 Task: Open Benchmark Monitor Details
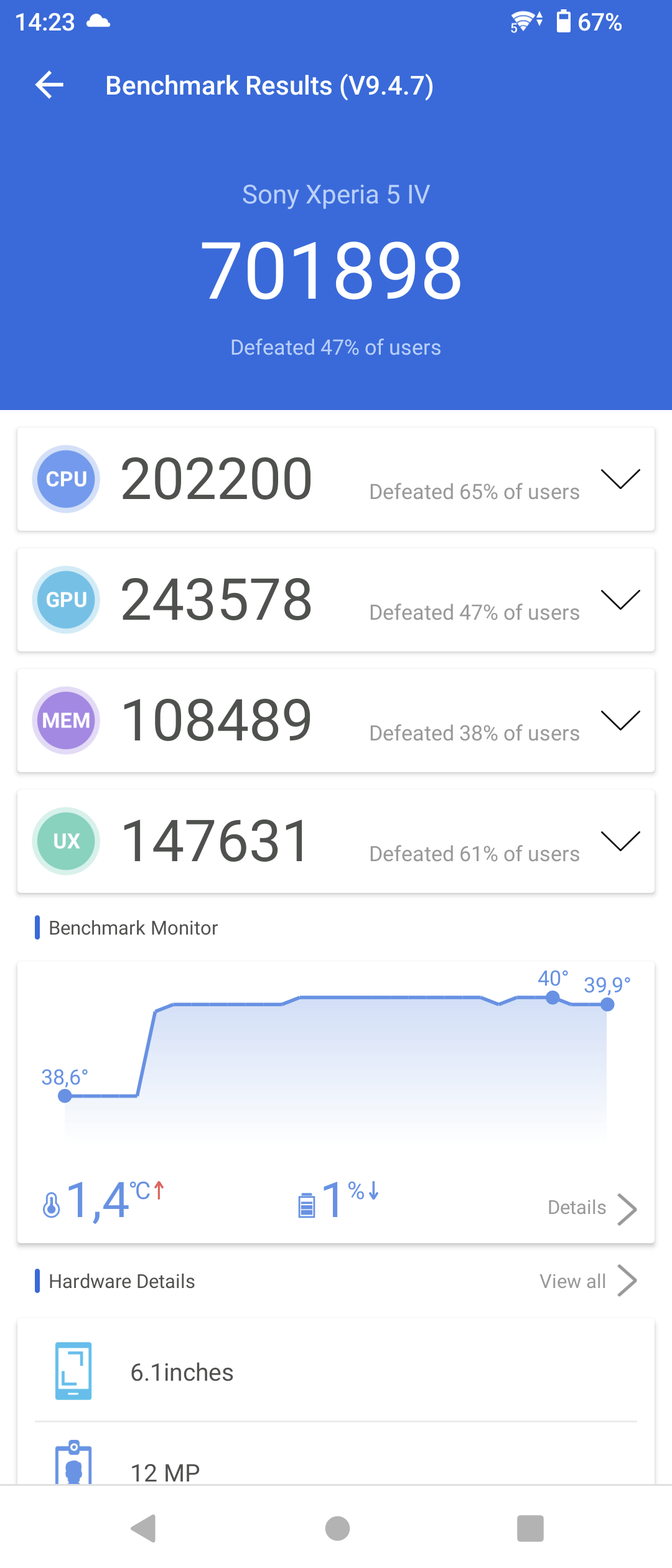[x=592, y=1208]
